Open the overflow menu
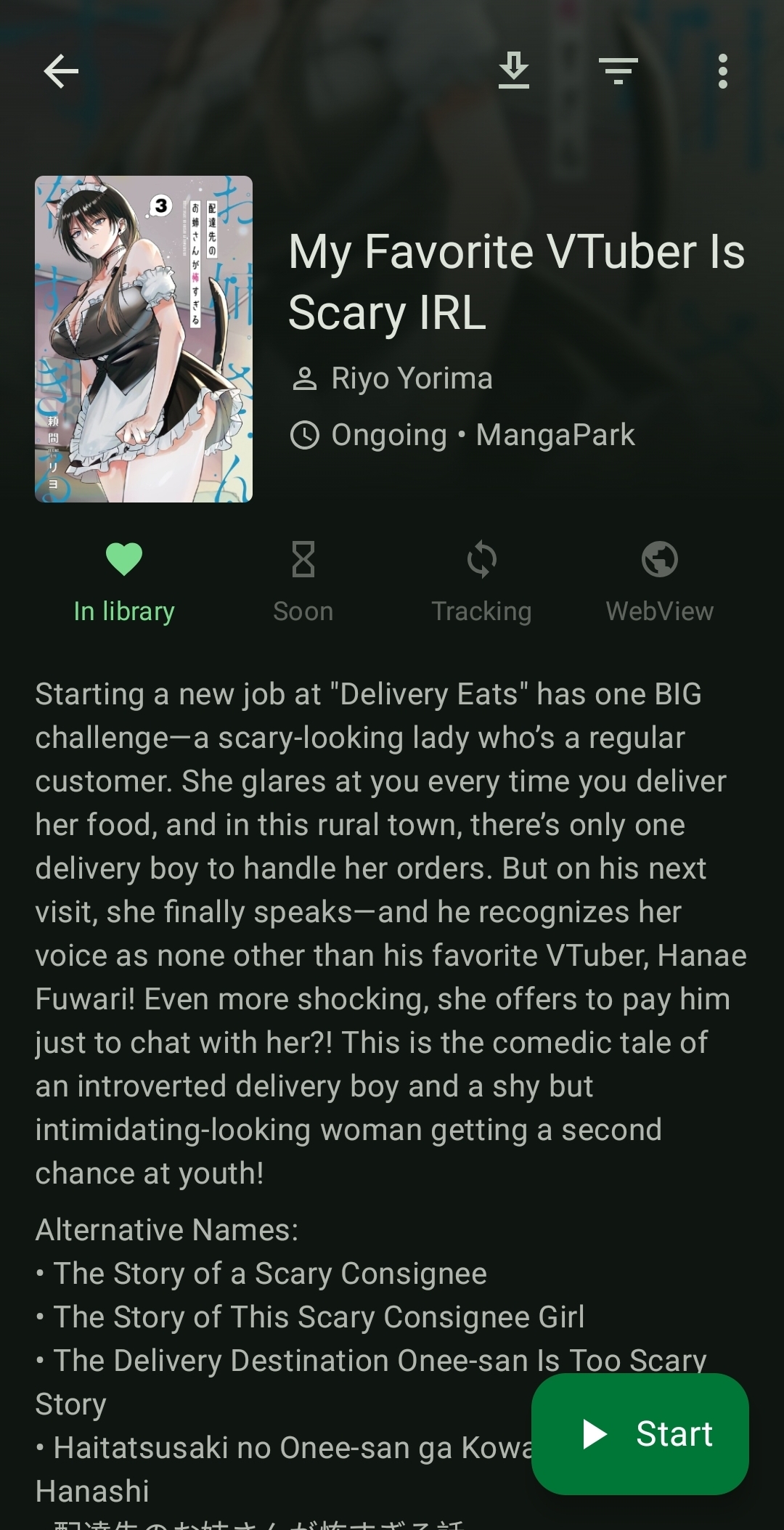 [722, 71]
